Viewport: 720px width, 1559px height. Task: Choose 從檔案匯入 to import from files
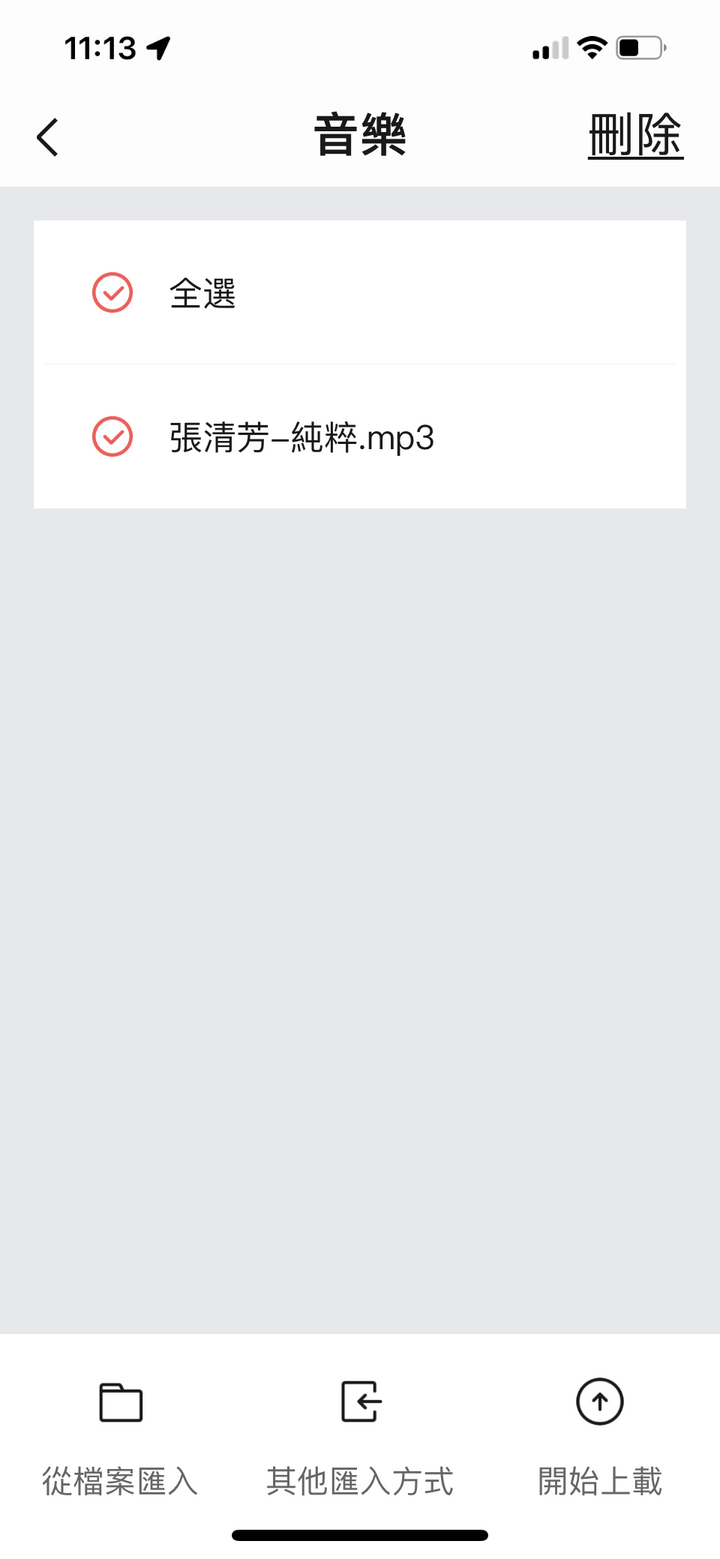tap(120, 1435)
